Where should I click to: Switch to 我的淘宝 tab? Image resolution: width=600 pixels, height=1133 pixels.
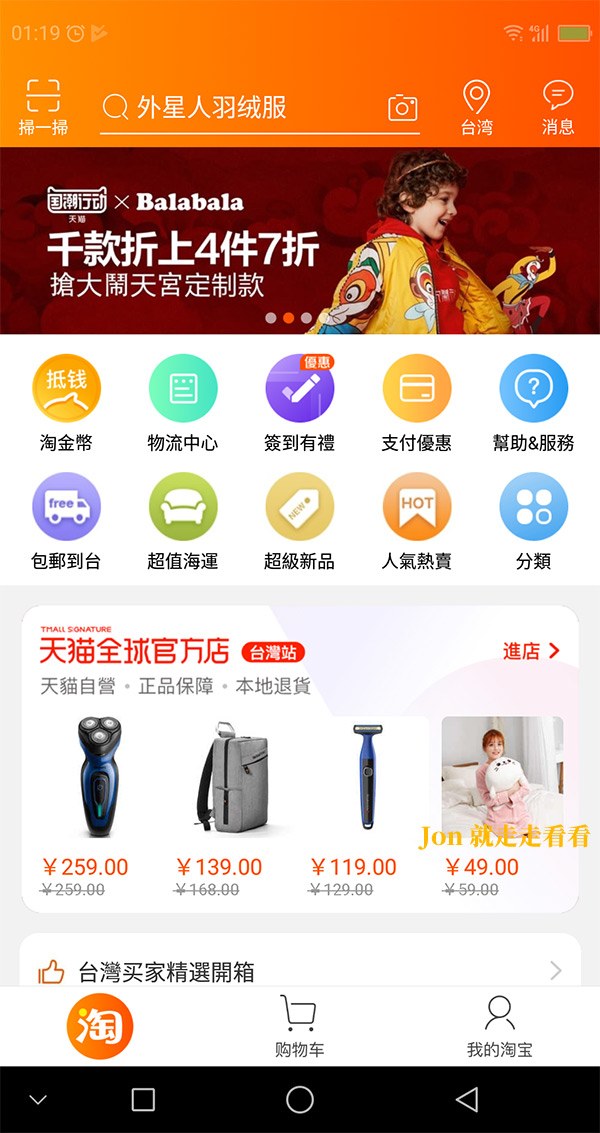tap(500, 1026)
